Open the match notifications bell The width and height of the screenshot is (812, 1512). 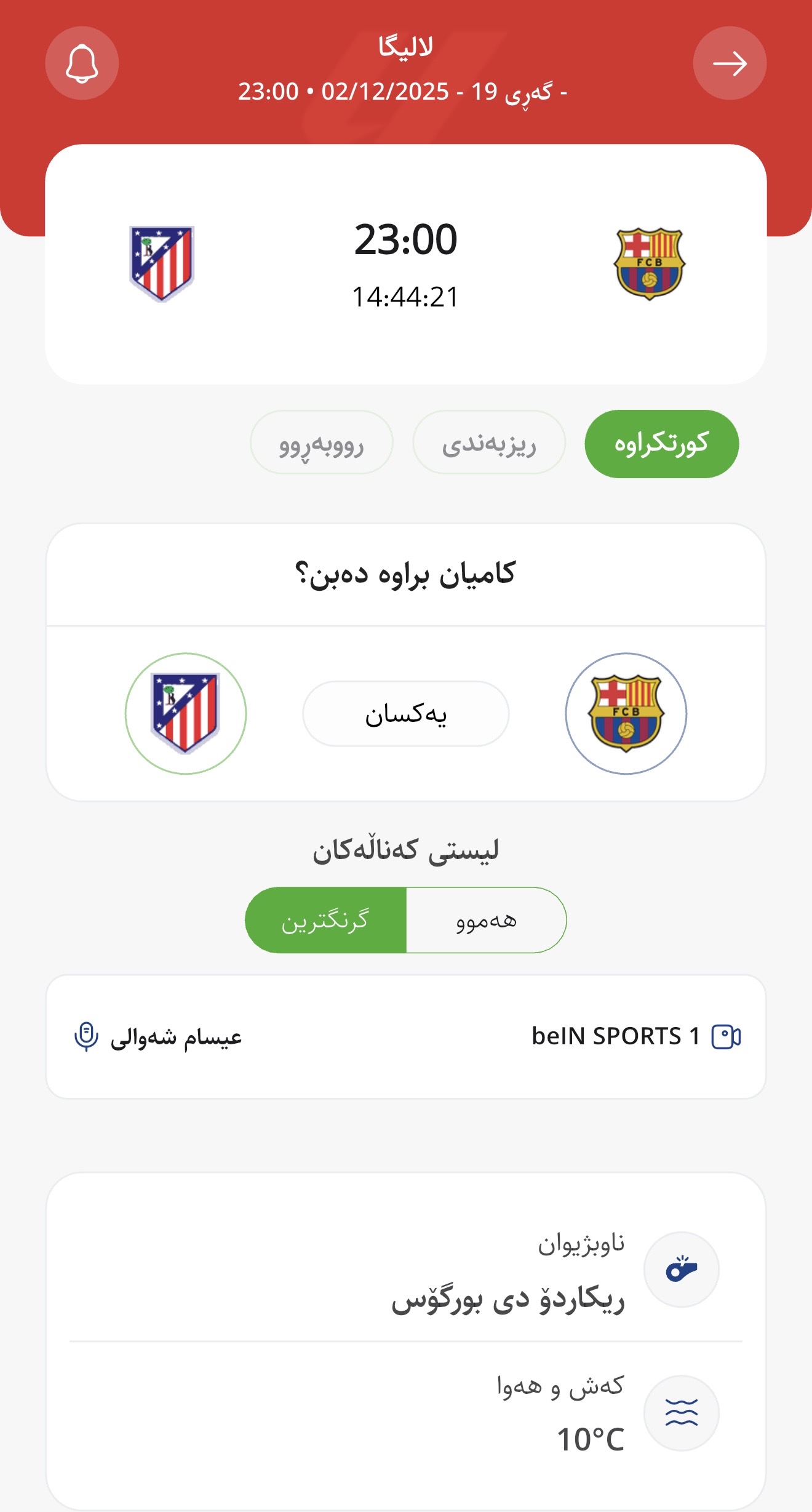[x=82, y=63]
